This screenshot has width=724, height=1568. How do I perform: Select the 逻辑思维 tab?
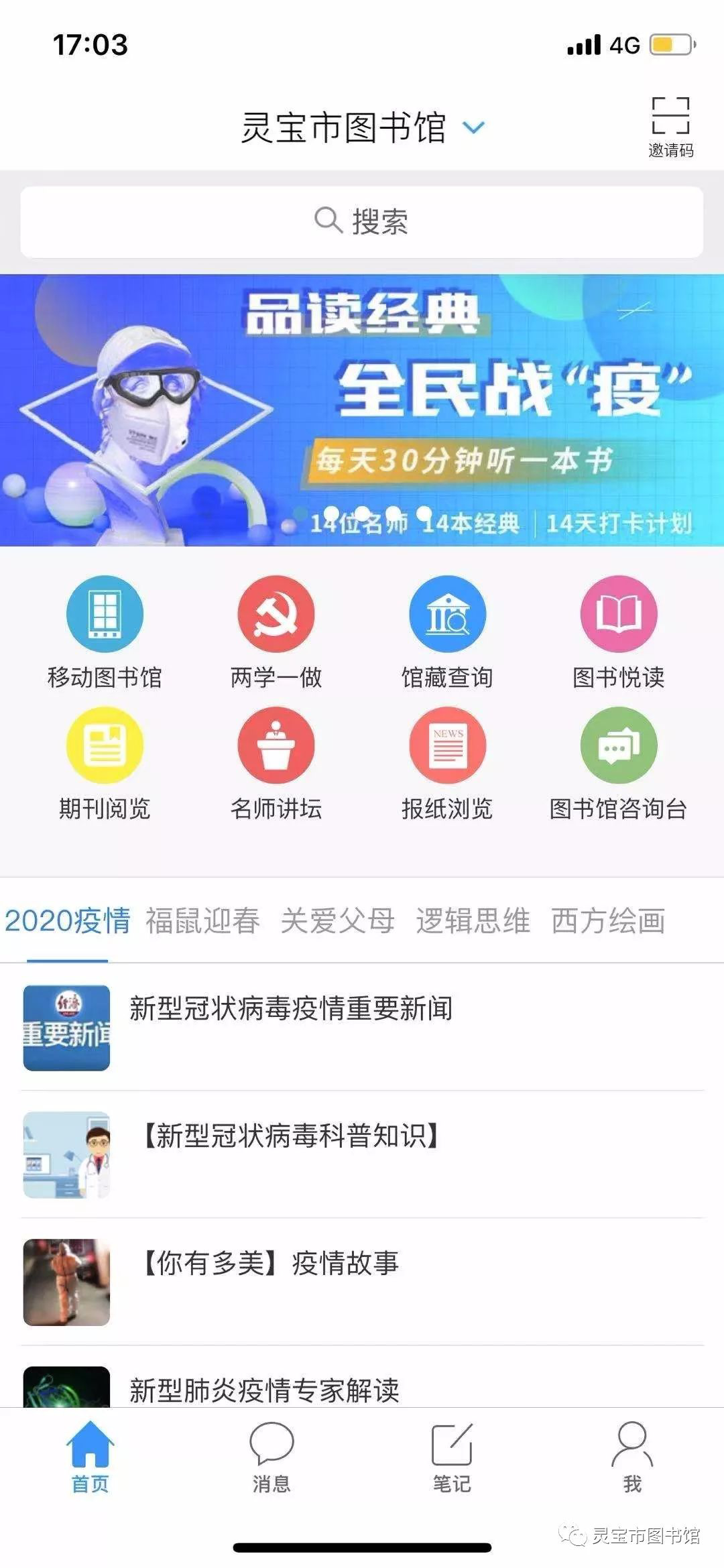point(473,920)
